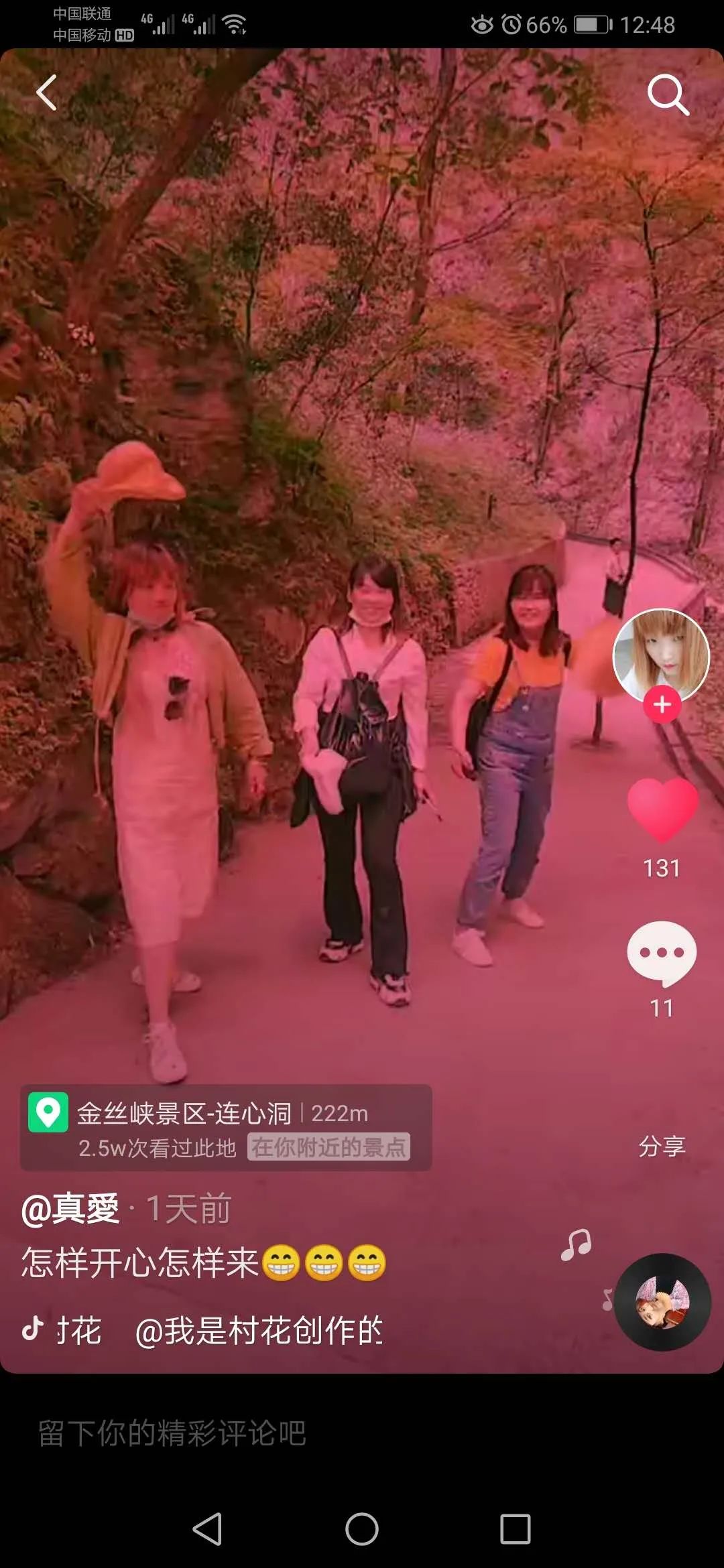Open the 金丝峡景区-连心洞 location card
The image size is (724, 1568).
click(226, 1128)
